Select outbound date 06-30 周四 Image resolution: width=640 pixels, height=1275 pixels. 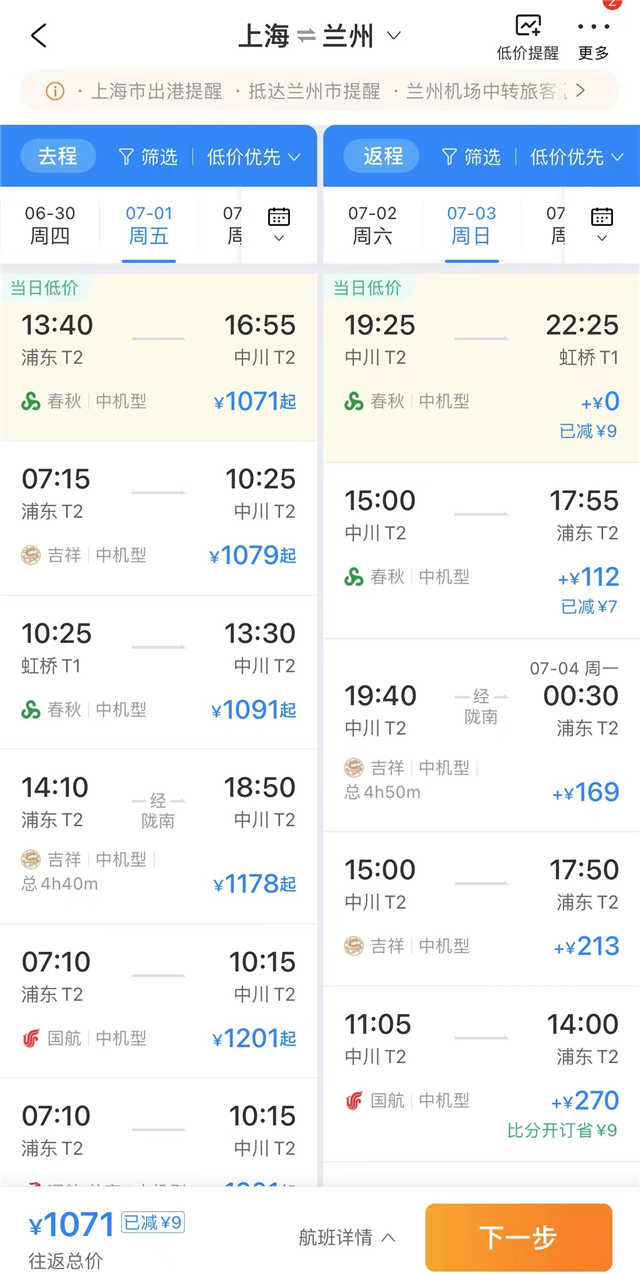point(50,225)
